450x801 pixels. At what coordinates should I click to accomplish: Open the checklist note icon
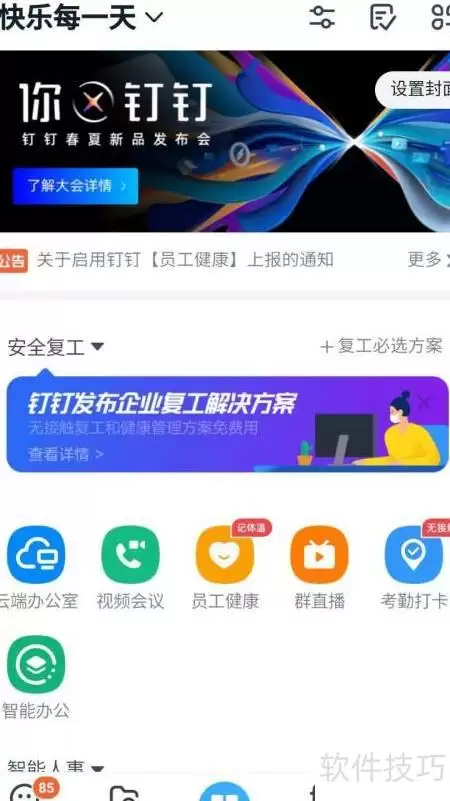(x=383, y=17)
